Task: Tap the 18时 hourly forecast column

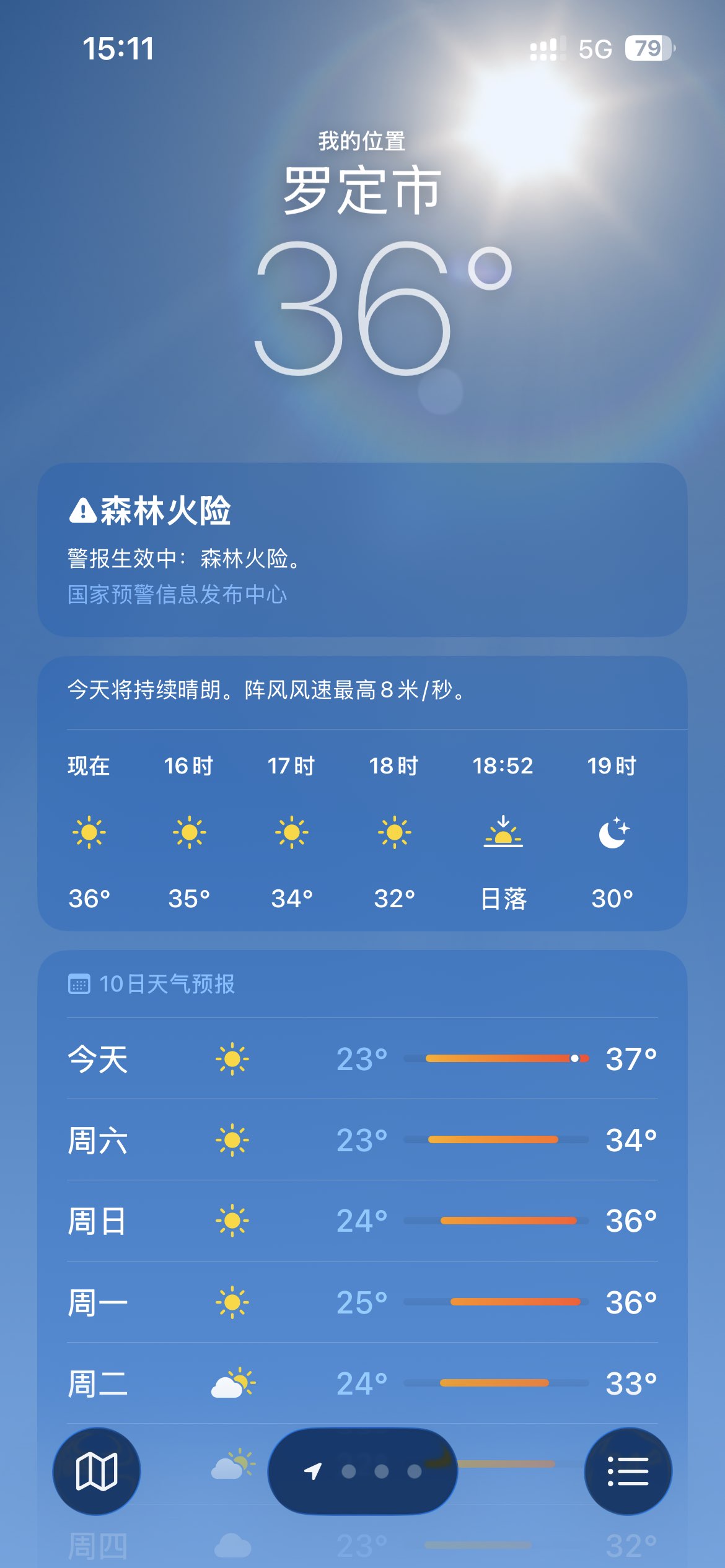Action: (394, 833)
